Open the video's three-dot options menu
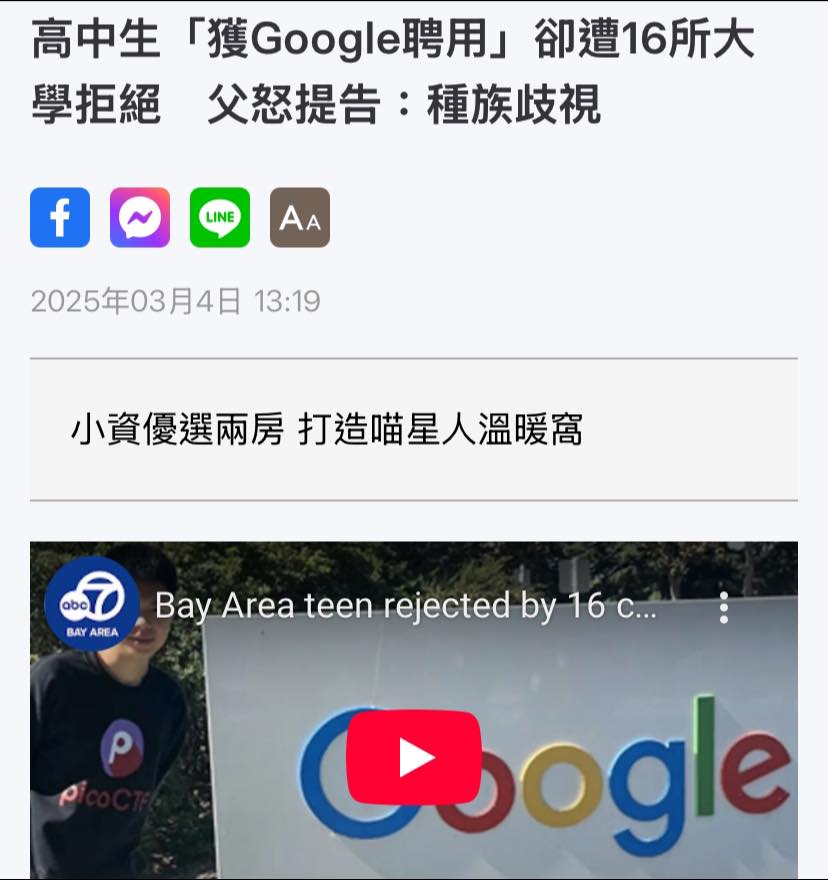The image size is (828, 880). [x=724, y=607]
